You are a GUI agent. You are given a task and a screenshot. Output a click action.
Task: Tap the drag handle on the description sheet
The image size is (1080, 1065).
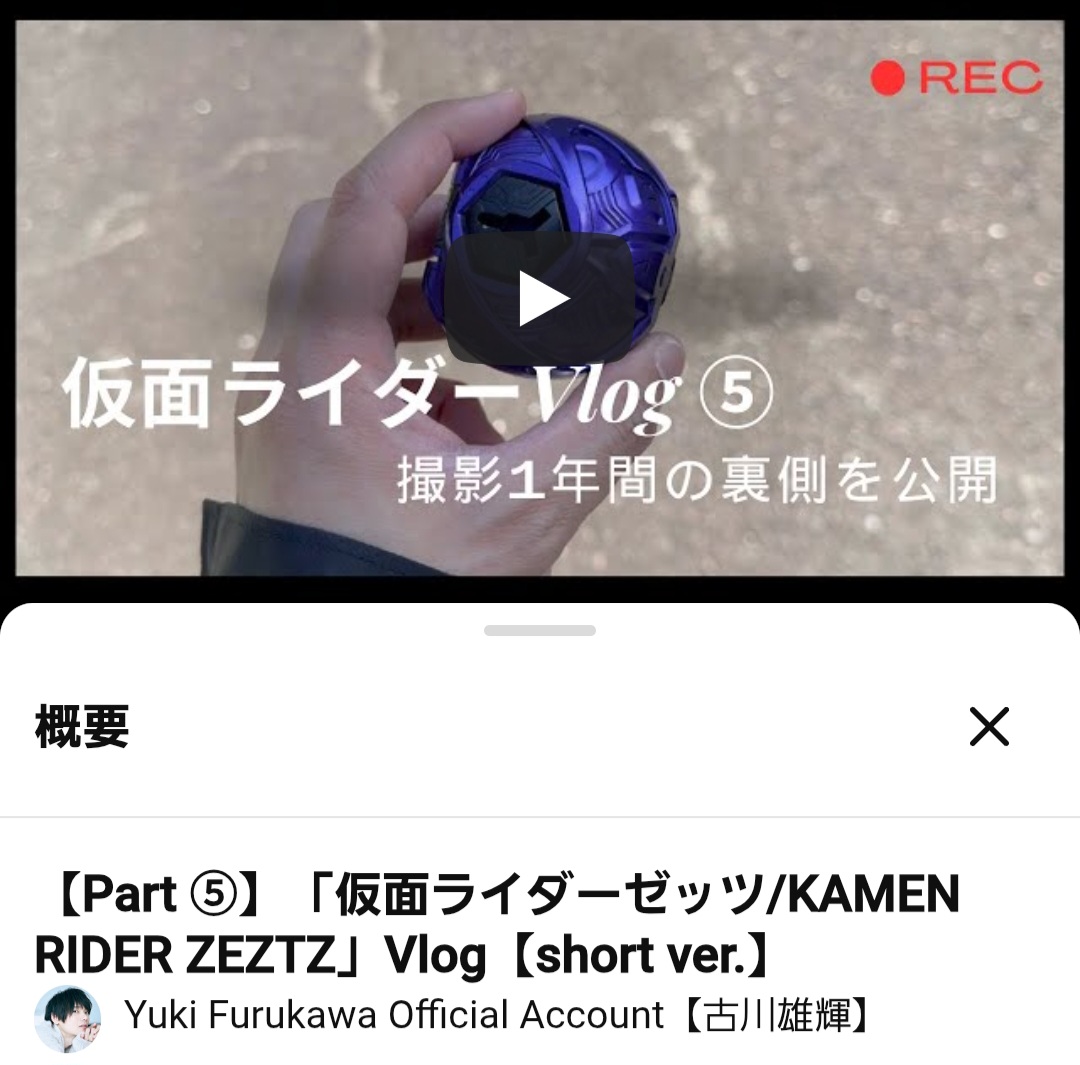(x=539, y=630)
